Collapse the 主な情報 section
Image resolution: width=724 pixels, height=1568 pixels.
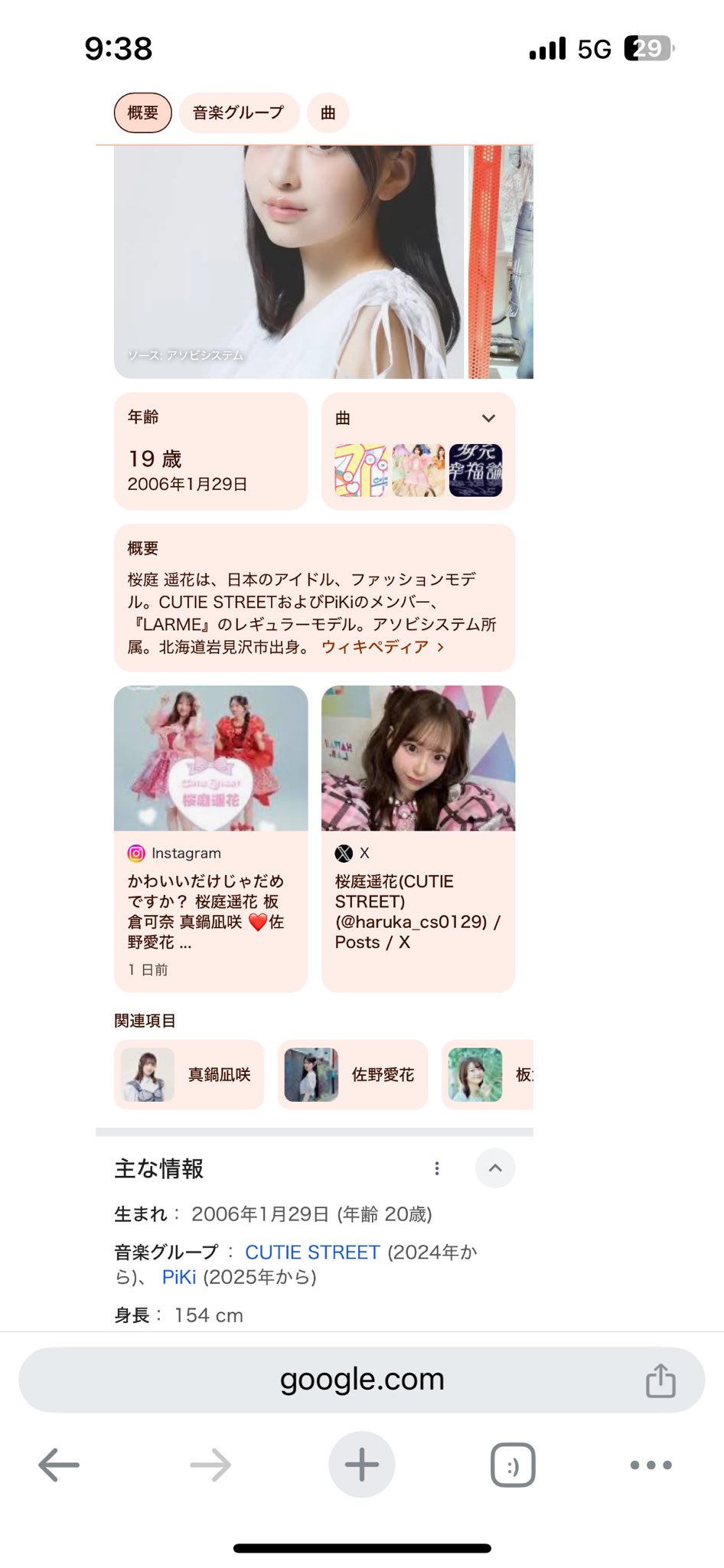495,1168
